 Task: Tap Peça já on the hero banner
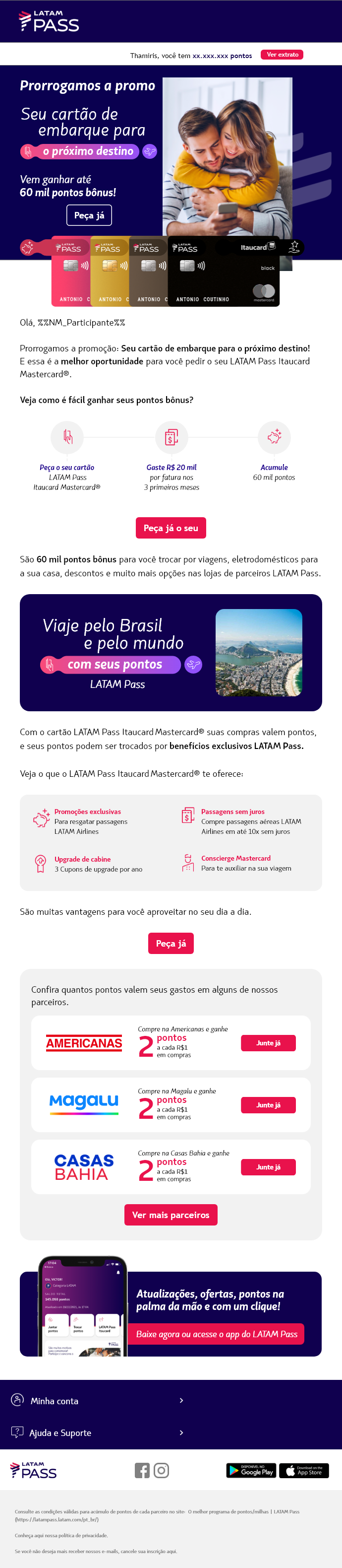click(x=89, y=215)
